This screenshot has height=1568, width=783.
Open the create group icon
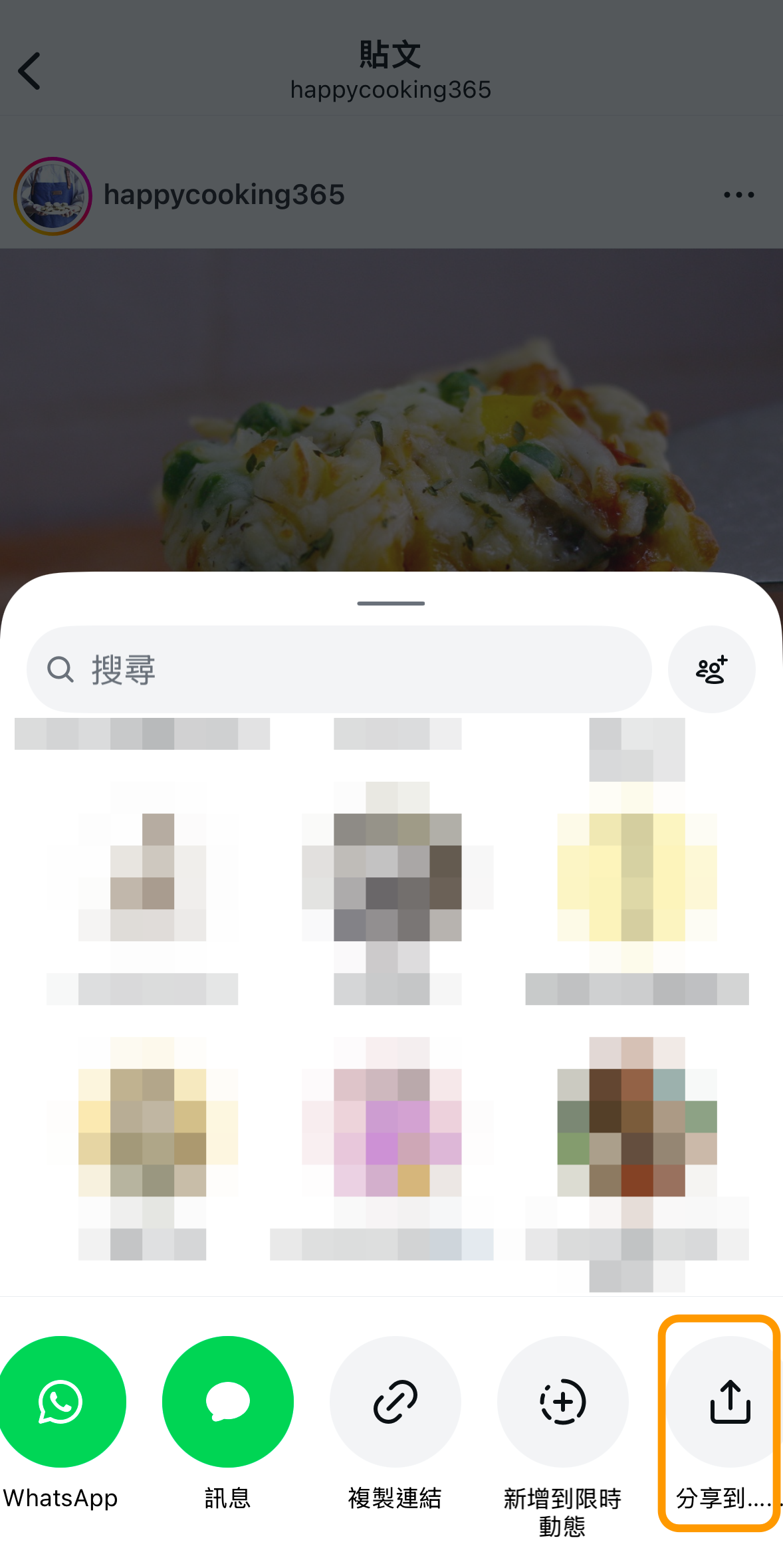pyautogui.click(x=711, y=669)
